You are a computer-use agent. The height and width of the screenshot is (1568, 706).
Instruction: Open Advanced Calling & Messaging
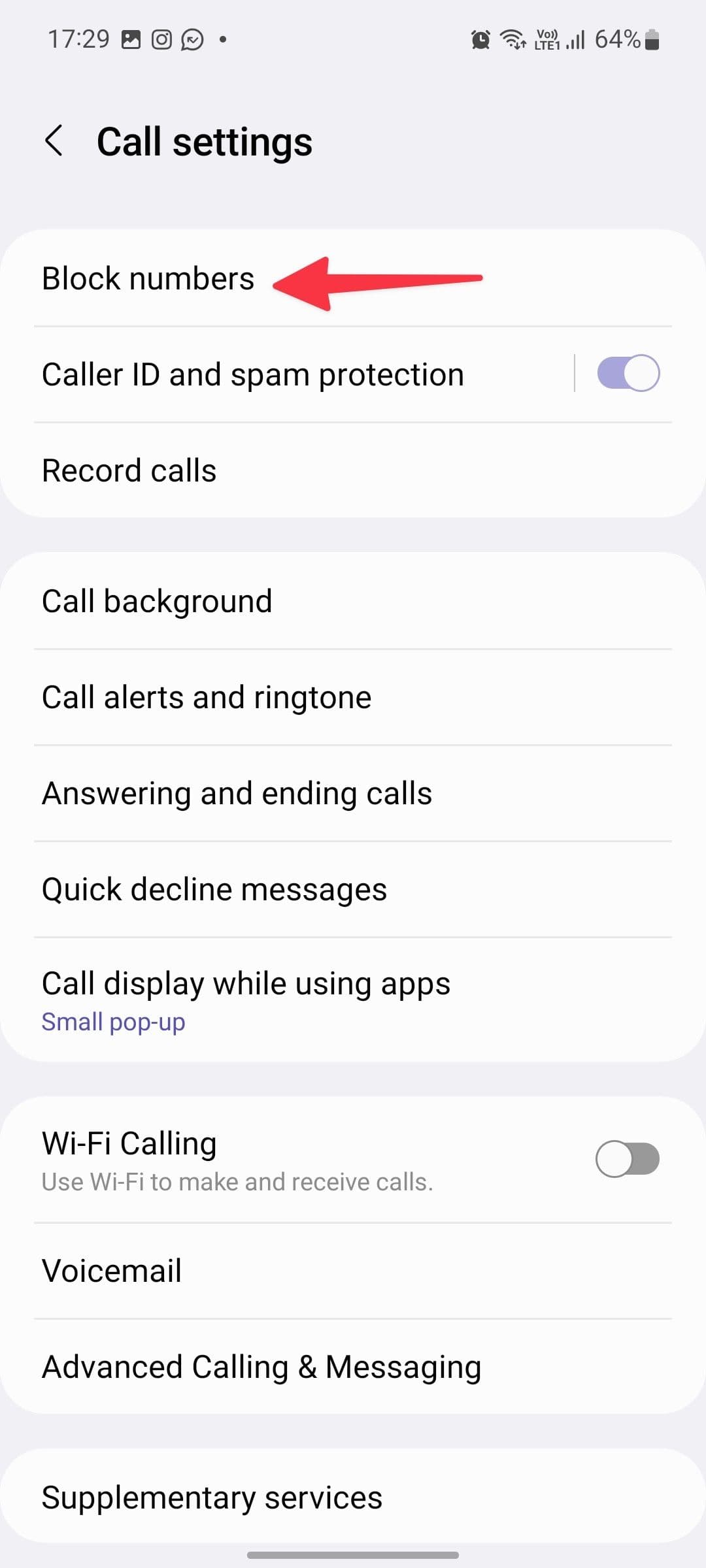tap(261, 1367)
